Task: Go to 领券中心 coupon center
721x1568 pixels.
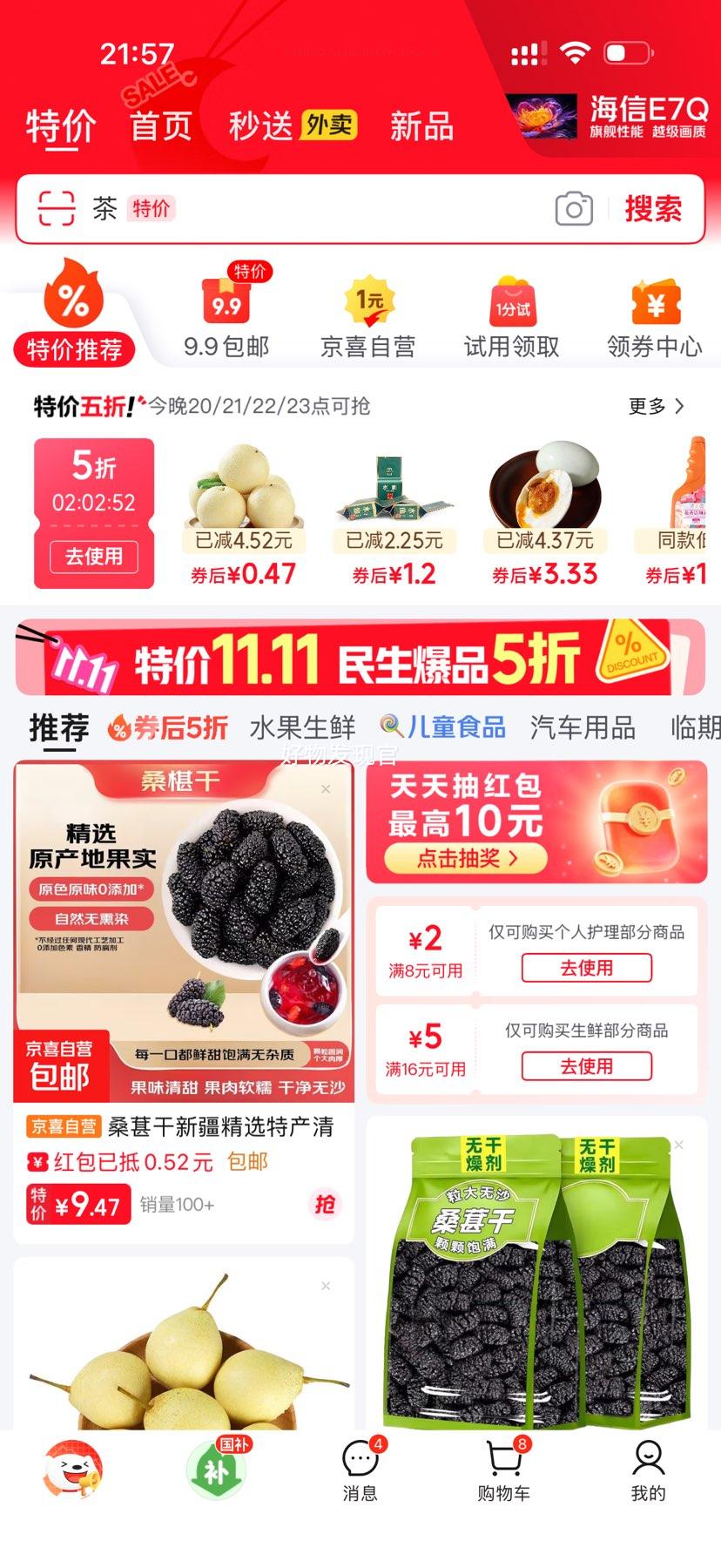Action: point(655,318)
